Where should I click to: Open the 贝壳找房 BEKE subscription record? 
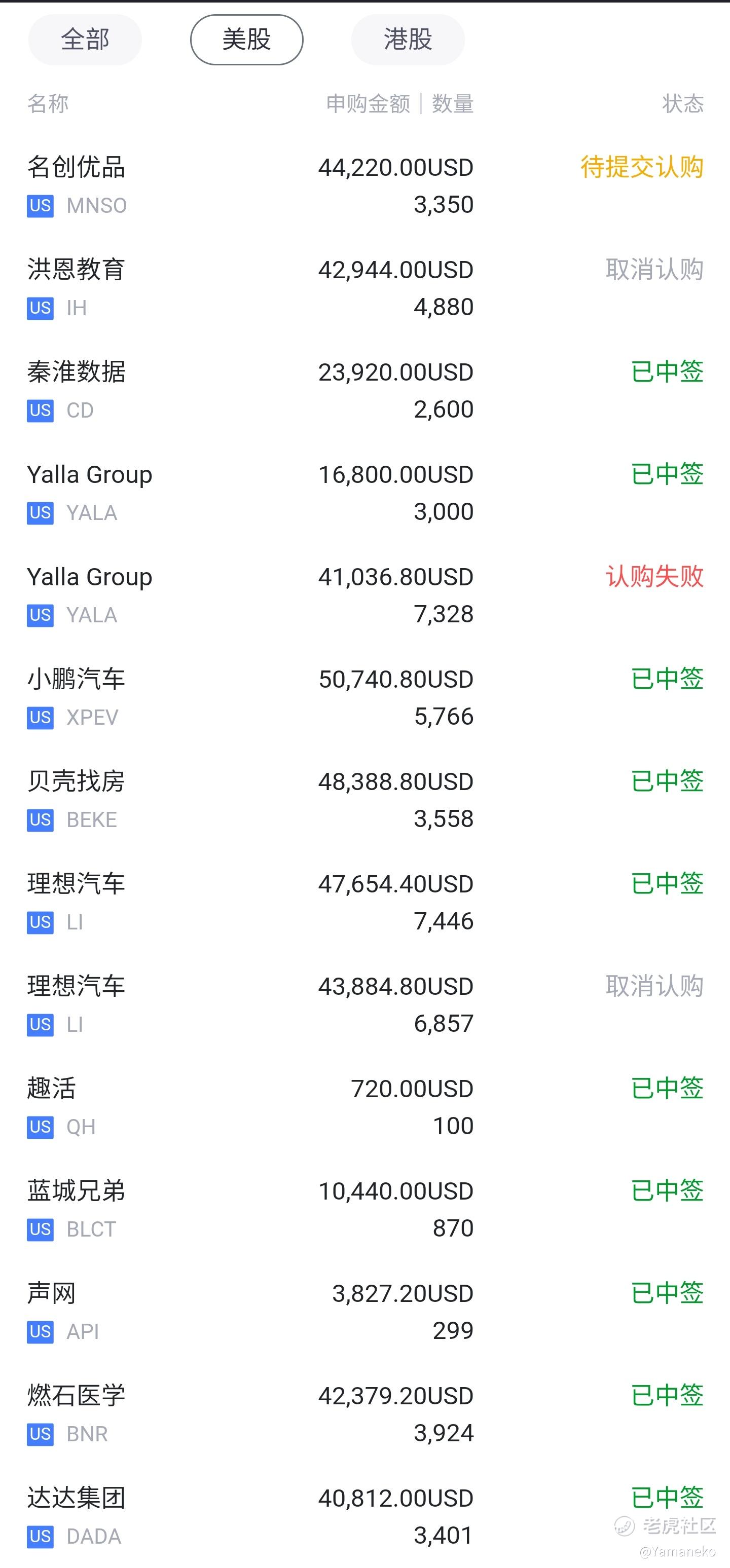pyautogui.click(x=364, y=799)
